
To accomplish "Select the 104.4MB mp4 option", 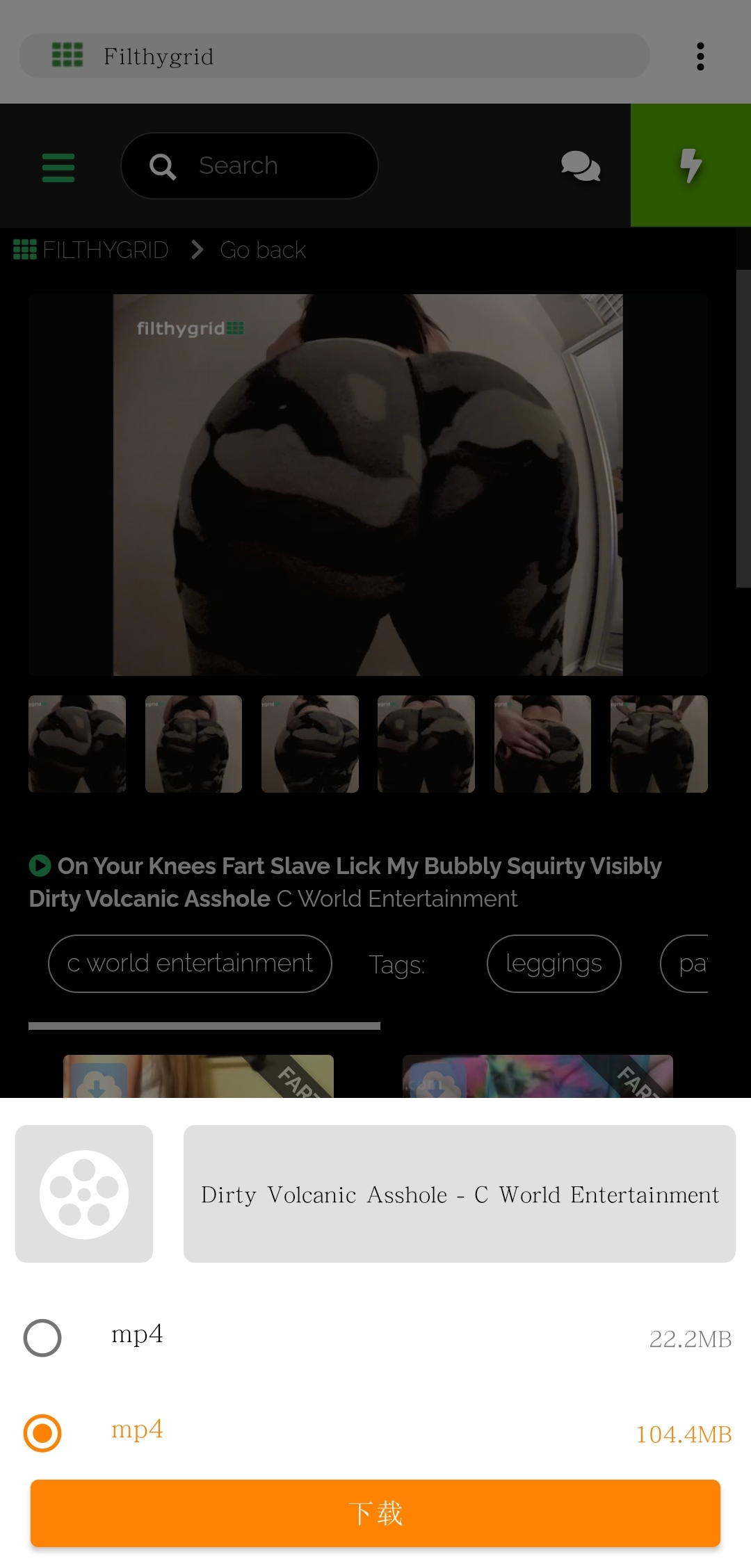I will coord(42,1433).
